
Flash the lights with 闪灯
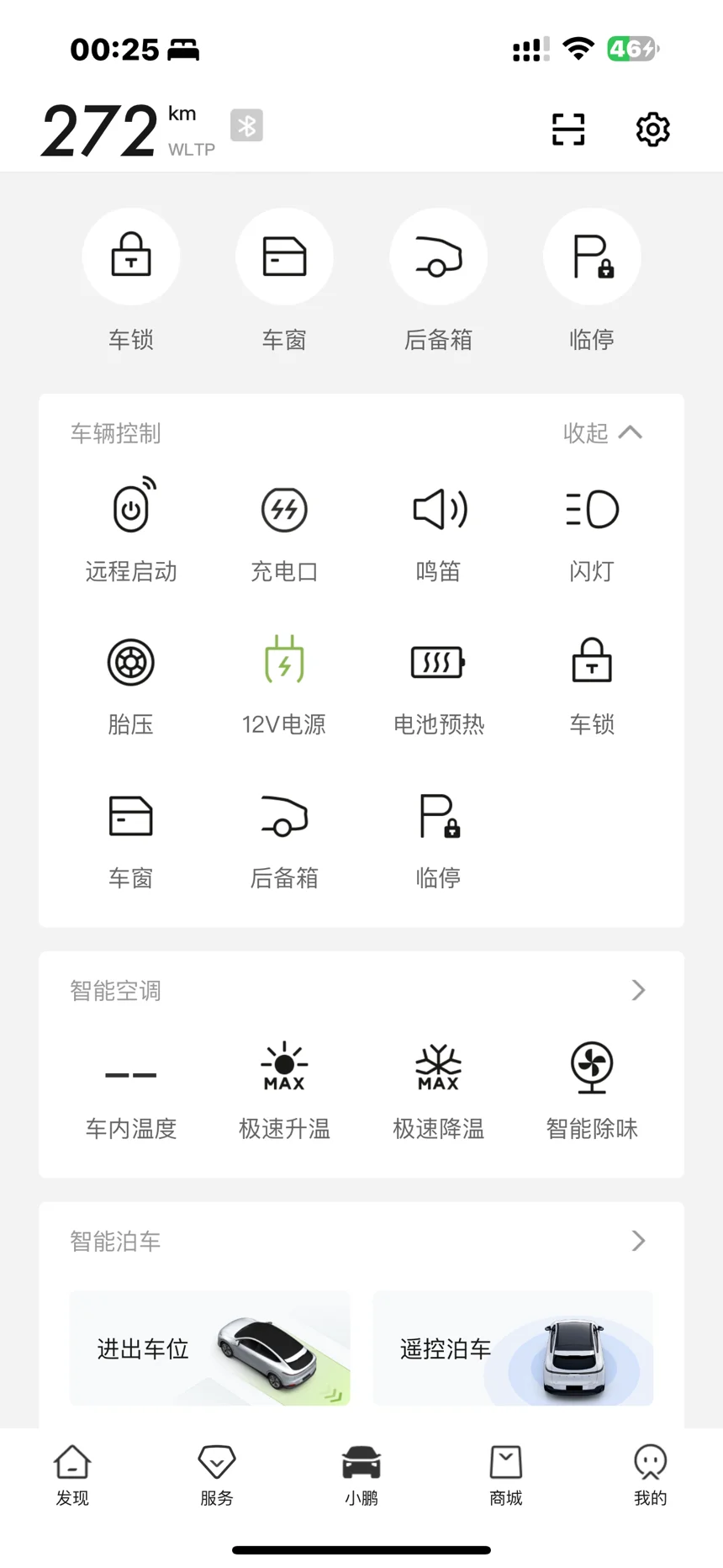point(592,530)
